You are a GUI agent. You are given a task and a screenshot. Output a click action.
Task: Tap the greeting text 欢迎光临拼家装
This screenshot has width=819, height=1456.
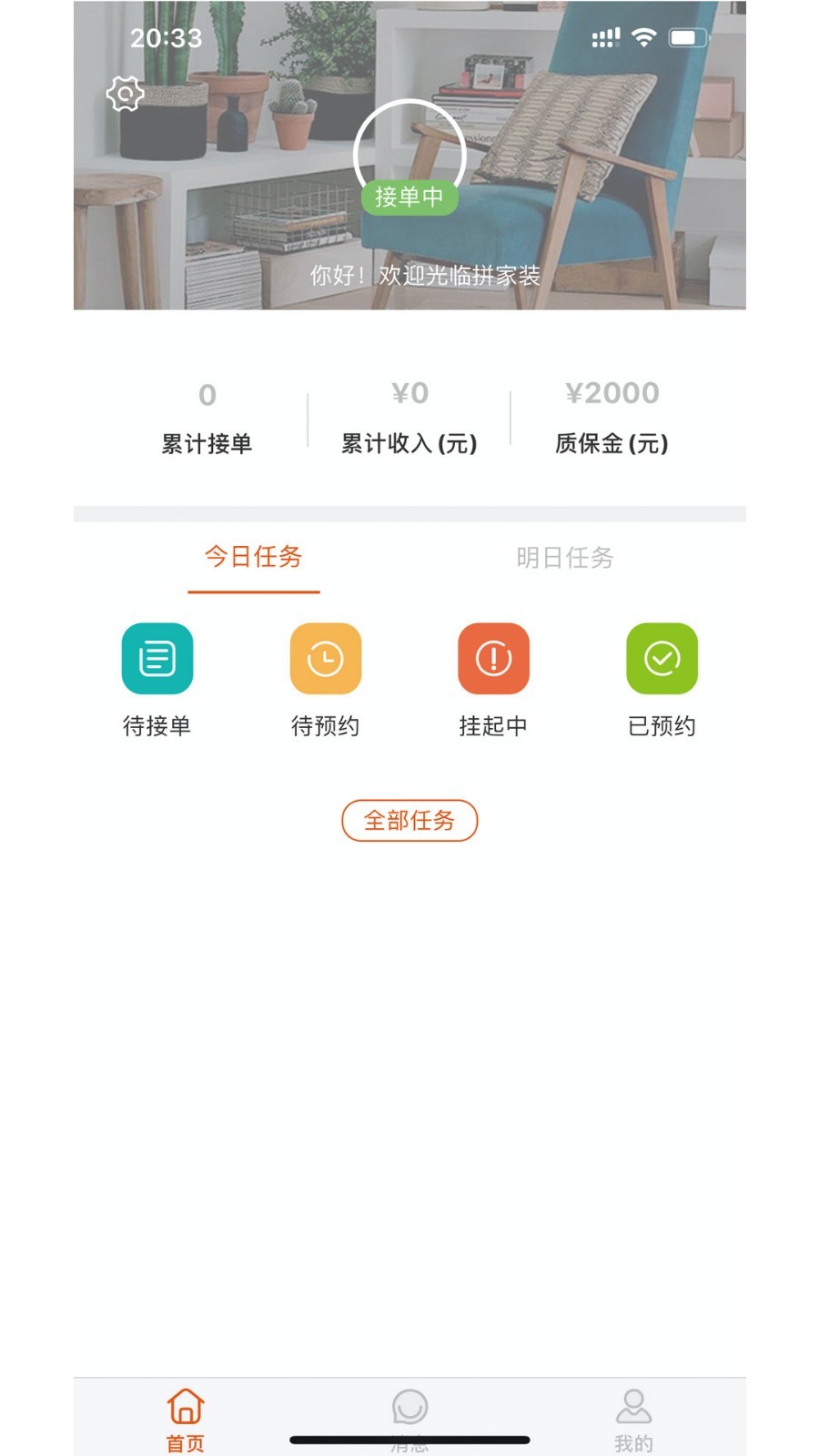click(424, 276)
